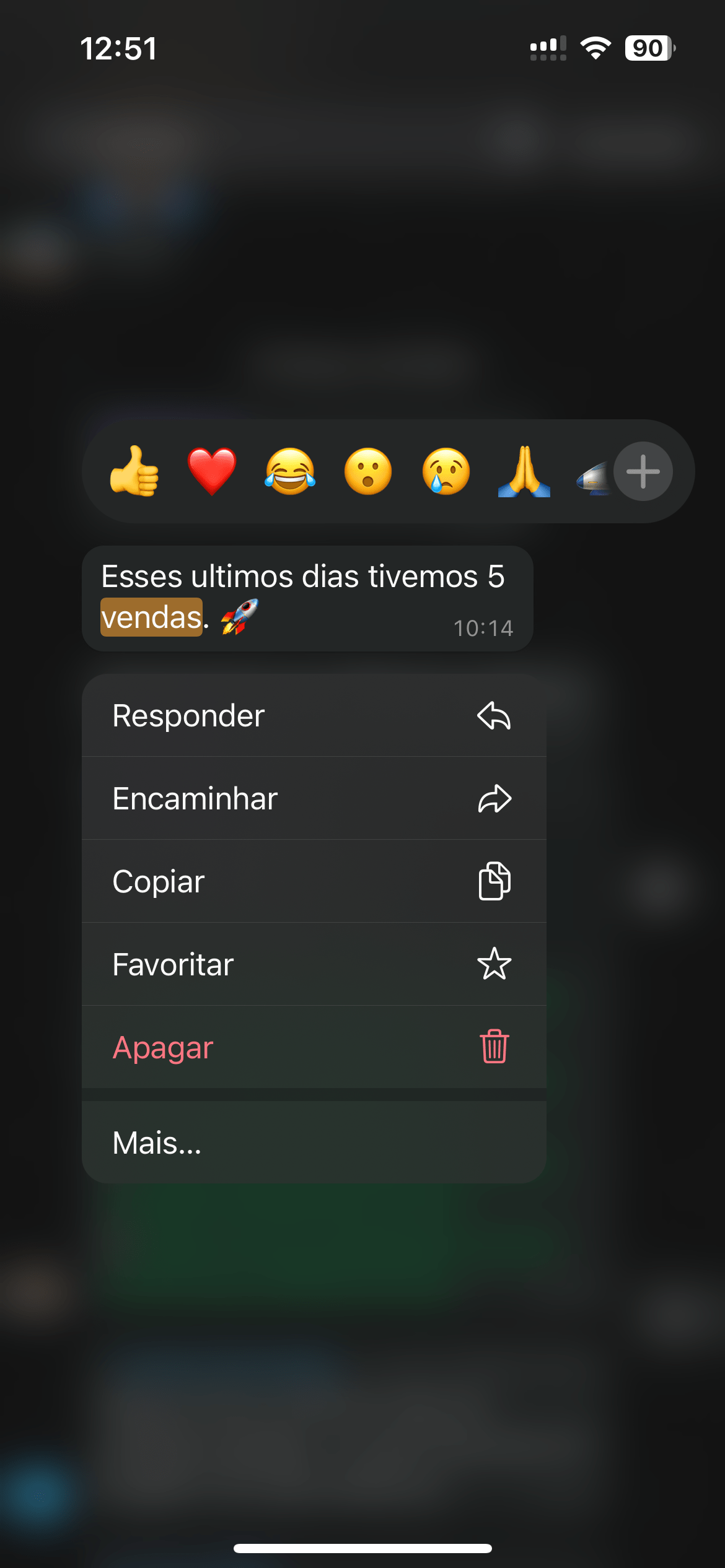The width and height of the screenshot is (725, 1568).
Task: React with the praying hands emoji
Action: (x=524, y=471)
